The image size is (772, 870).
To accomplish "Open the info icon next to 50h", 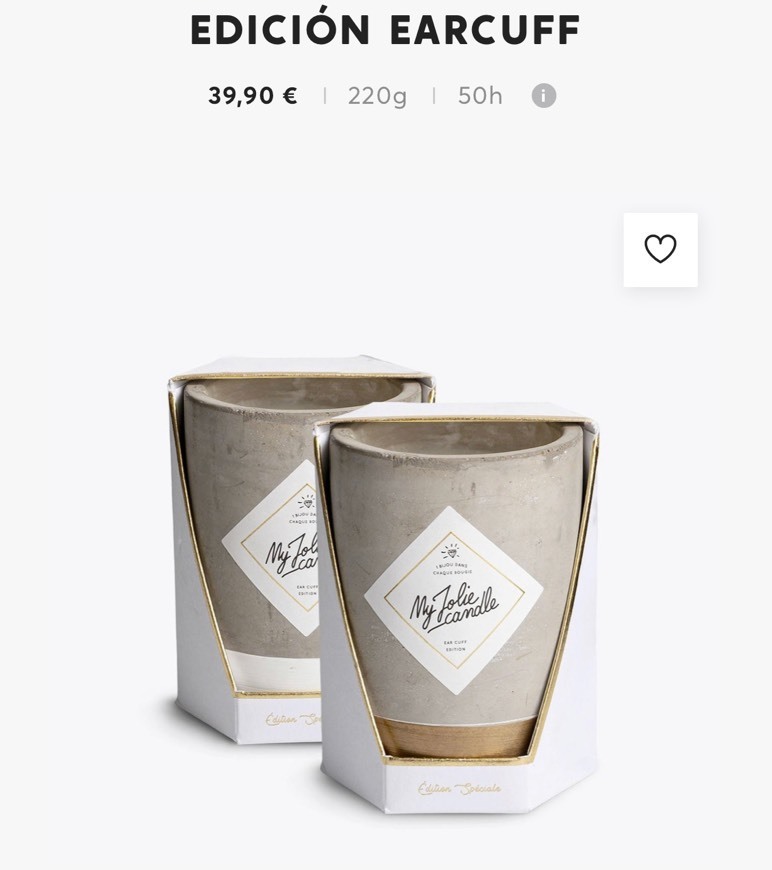I will tap(543, 96).
